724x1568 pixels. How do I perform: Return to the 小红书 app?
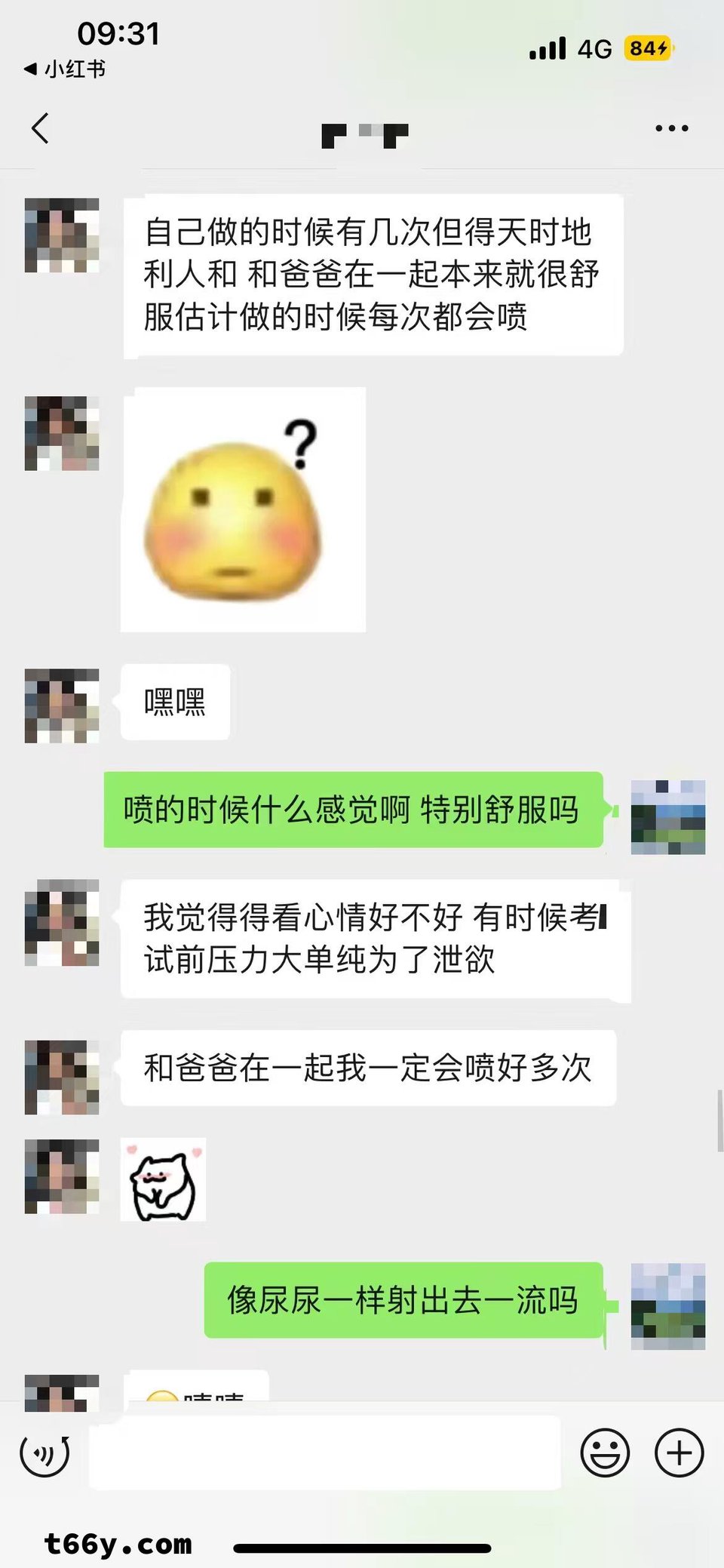65,69
